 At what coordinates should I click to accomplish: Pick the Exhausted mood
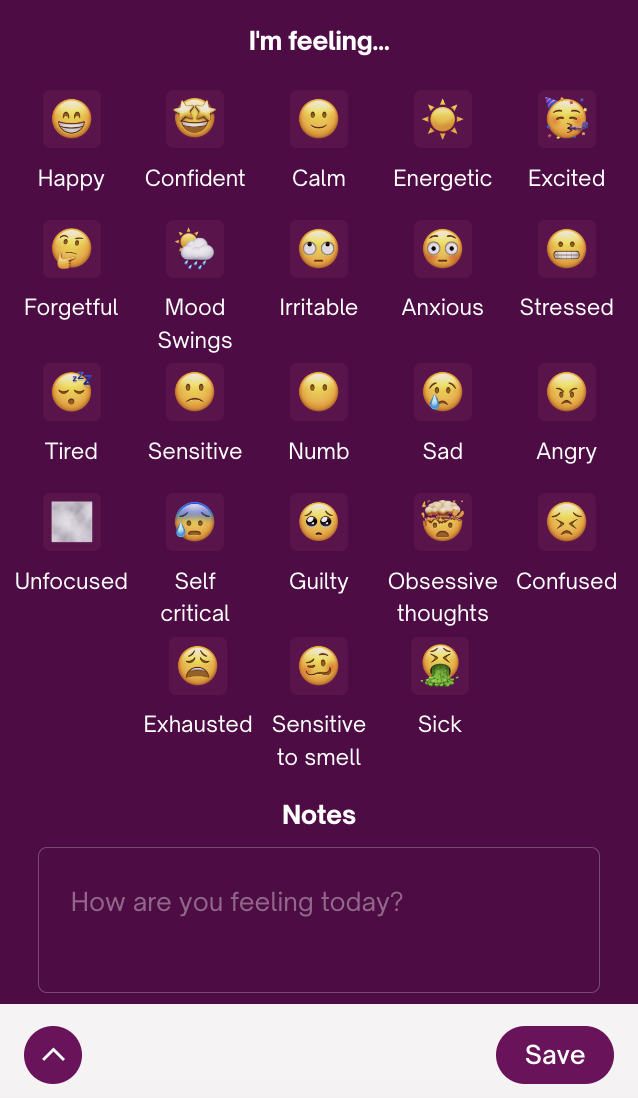(x=197, y=666)
